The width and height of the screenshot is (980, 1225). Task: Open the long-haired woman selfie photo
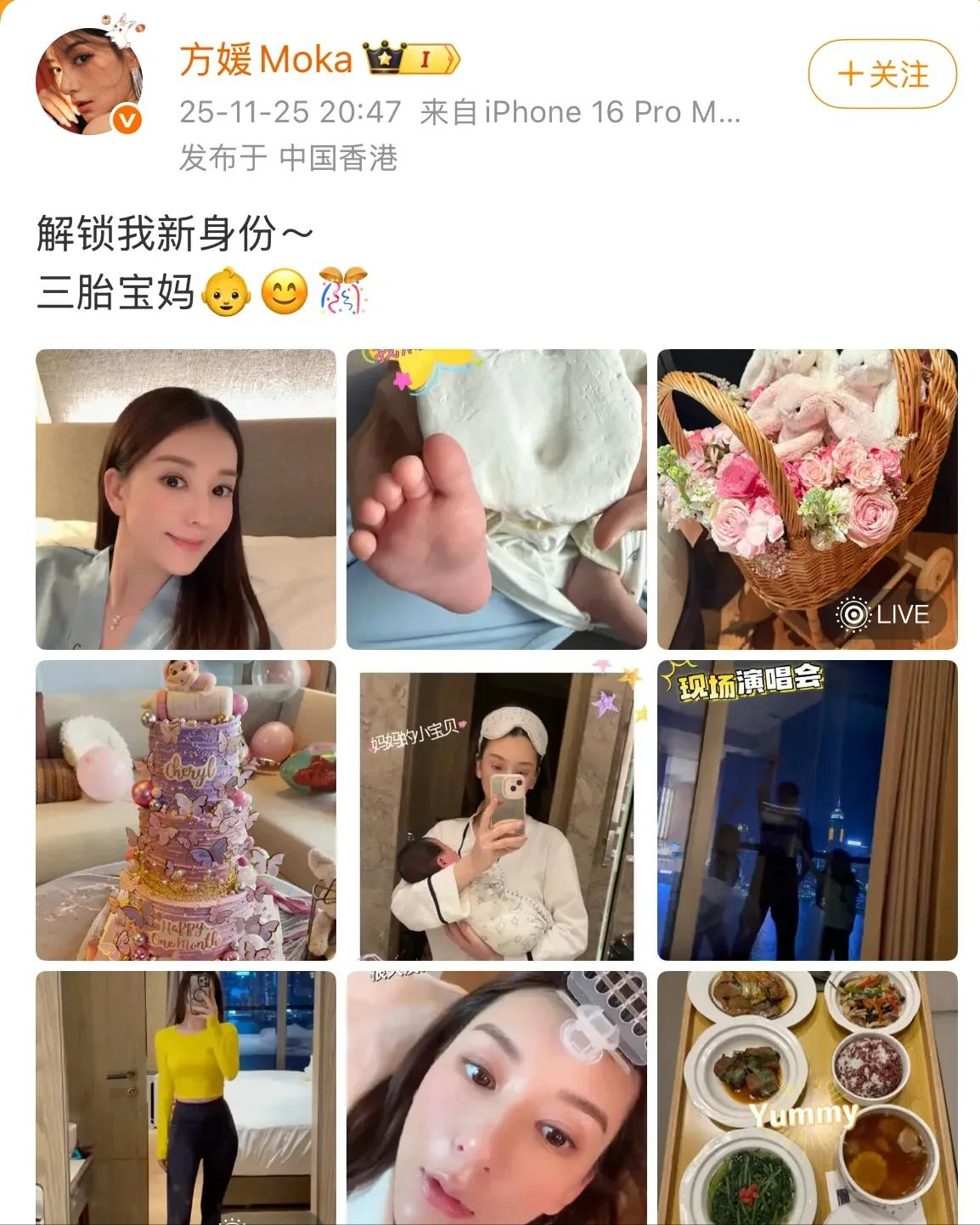point(185,500)
